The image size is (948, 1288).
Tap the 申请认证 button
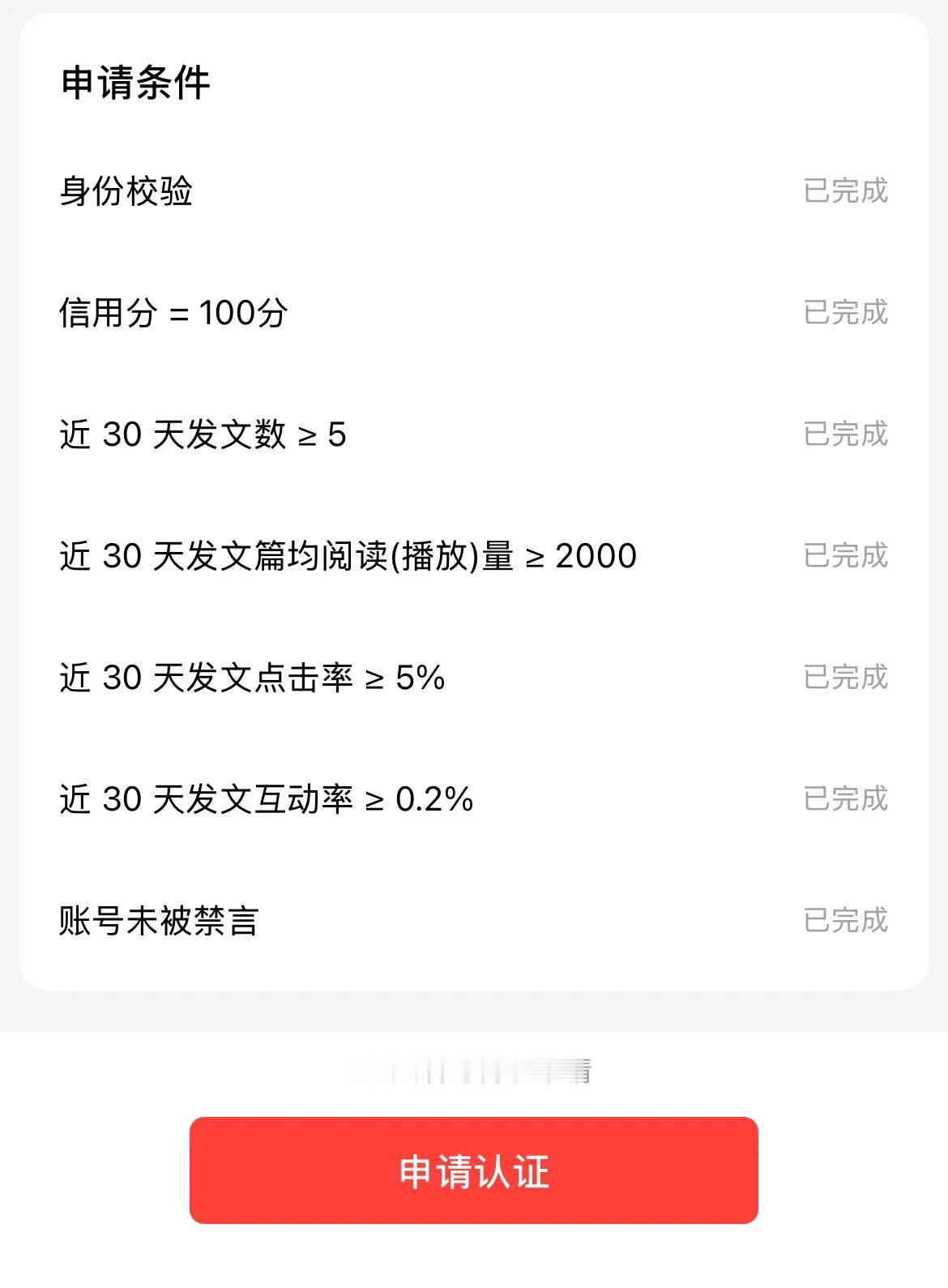coord(474,1170)
